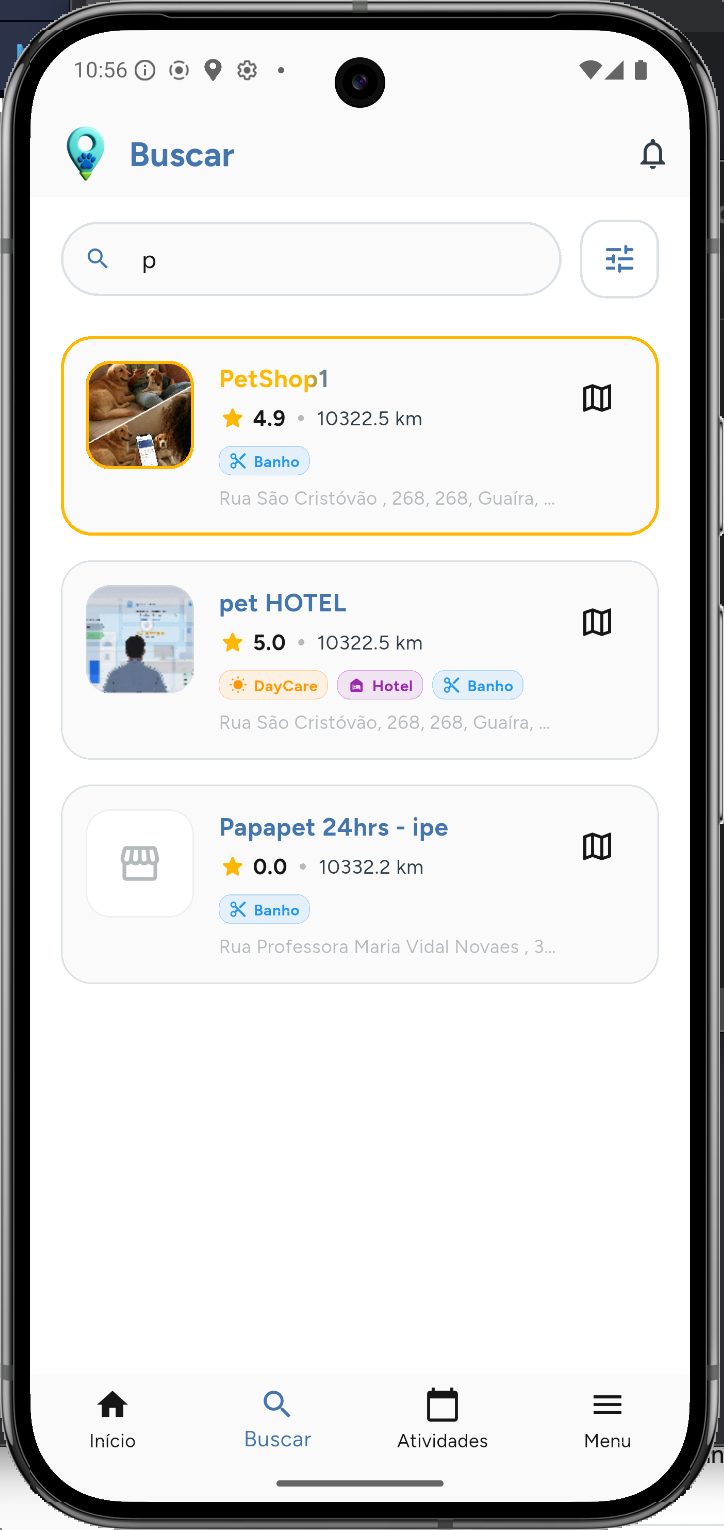Show PetShop1 on the map

(x=597, y=398)
